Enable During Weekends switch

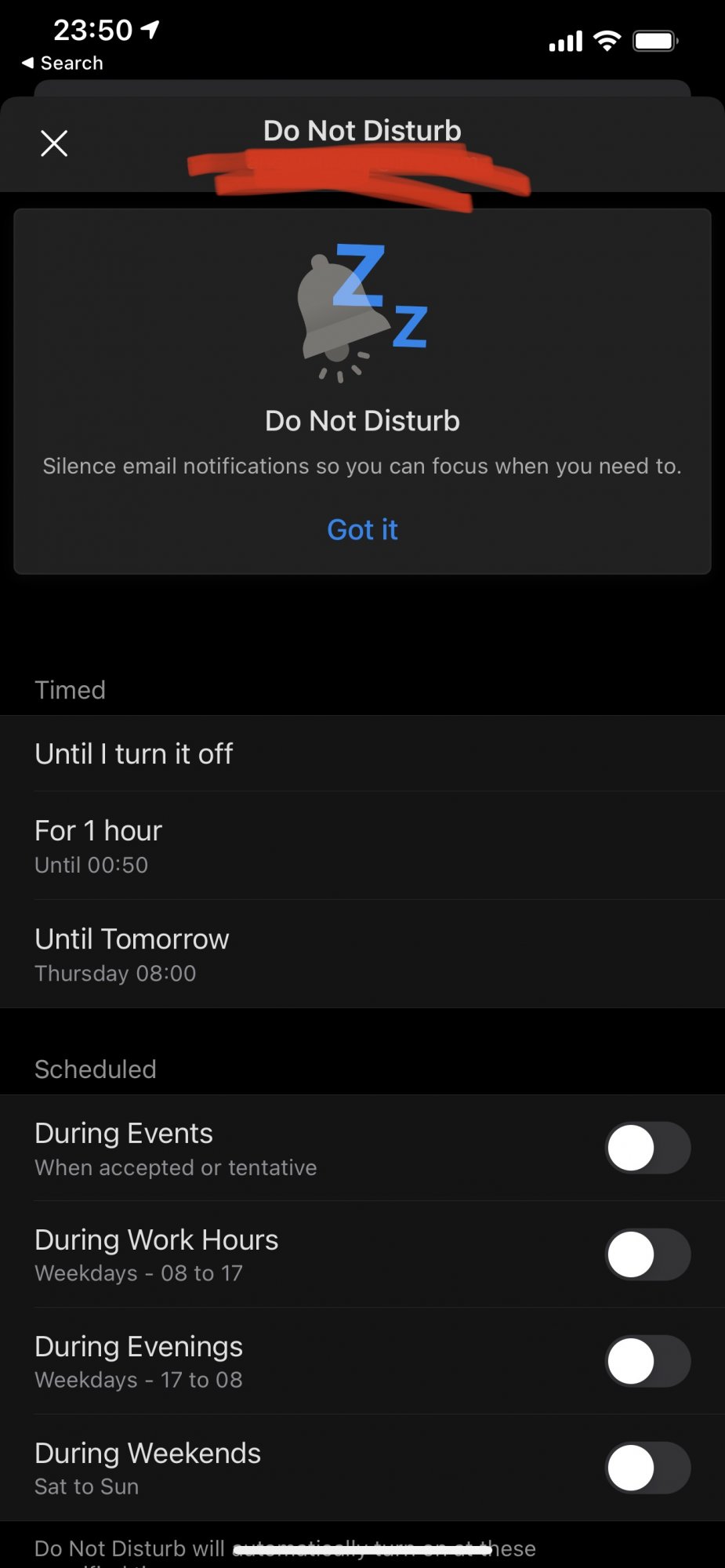(647, 1468)
